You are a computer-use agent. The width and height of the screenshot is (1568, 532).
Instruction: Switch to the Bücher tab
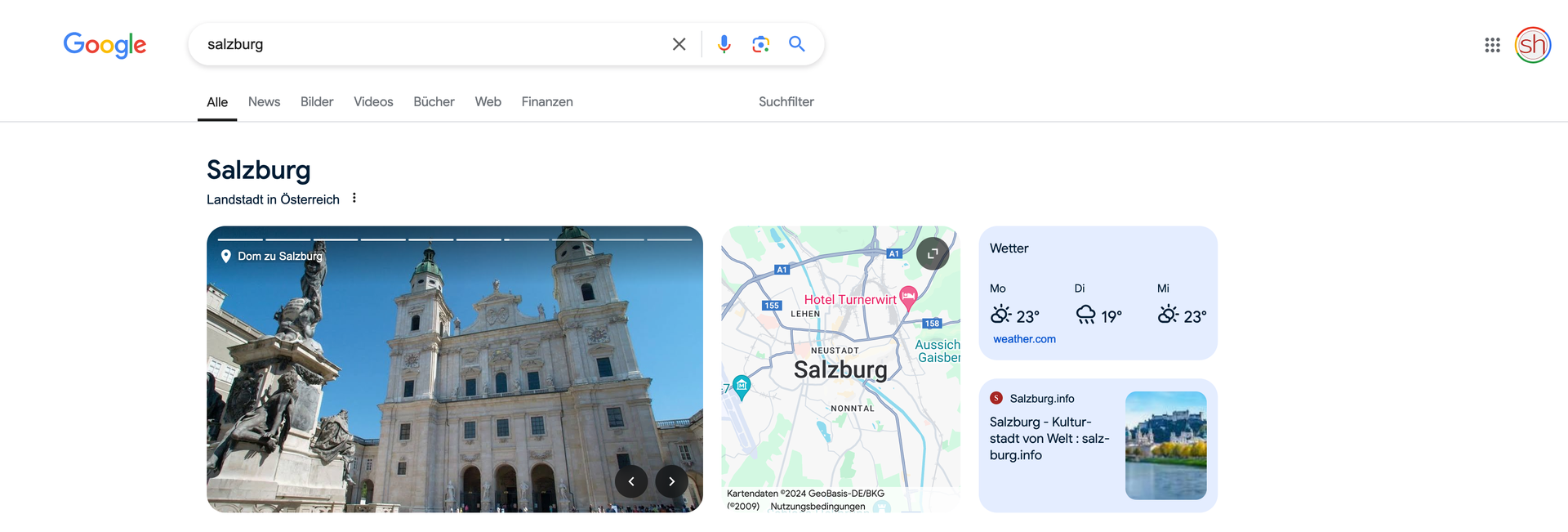pos(434,102)
